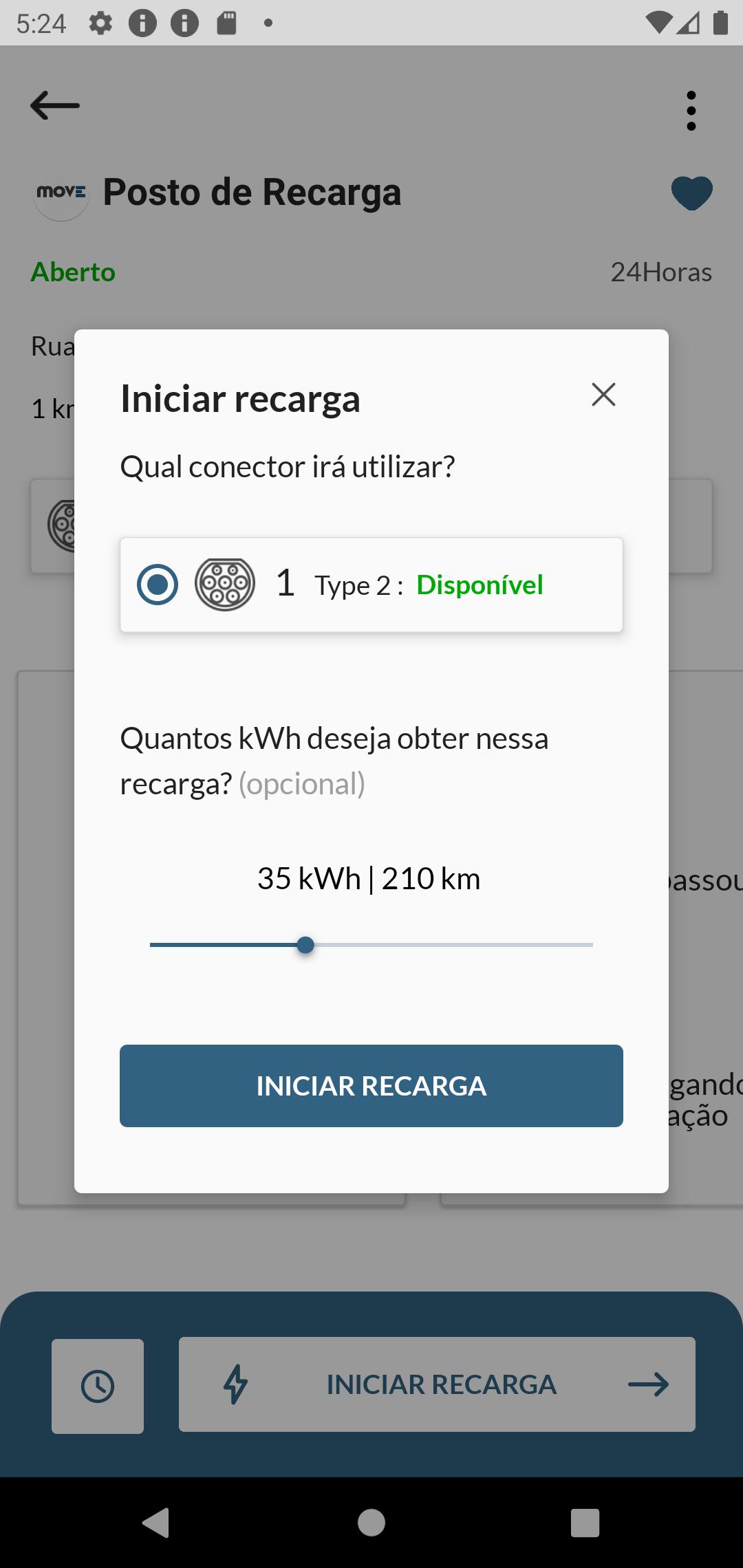Select connector 1 Type 2 radio button
This screenshot has width=743, height=1568.
tap(158, 585)
